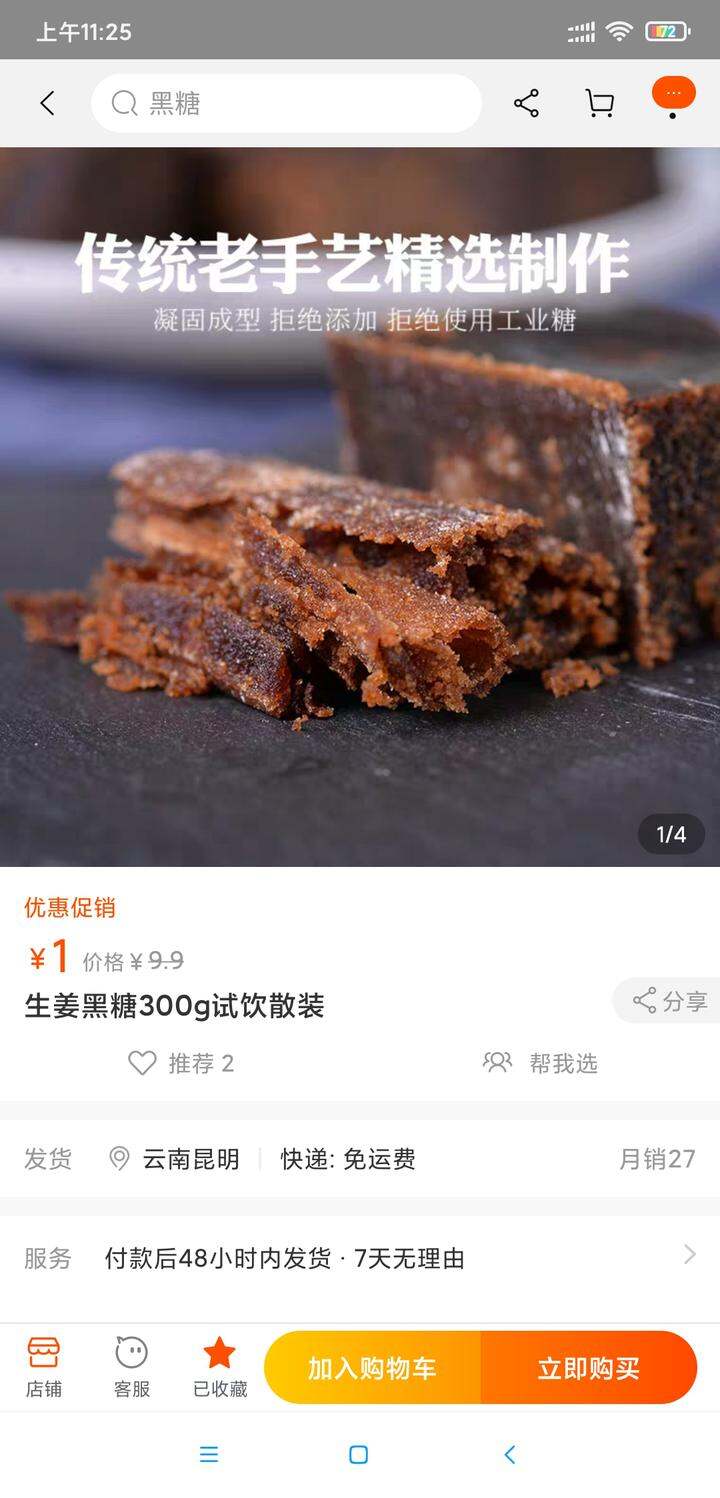Recommend this item via 推荐 heart
This screenshot has width=720, height=1498.
[181, 1063]
